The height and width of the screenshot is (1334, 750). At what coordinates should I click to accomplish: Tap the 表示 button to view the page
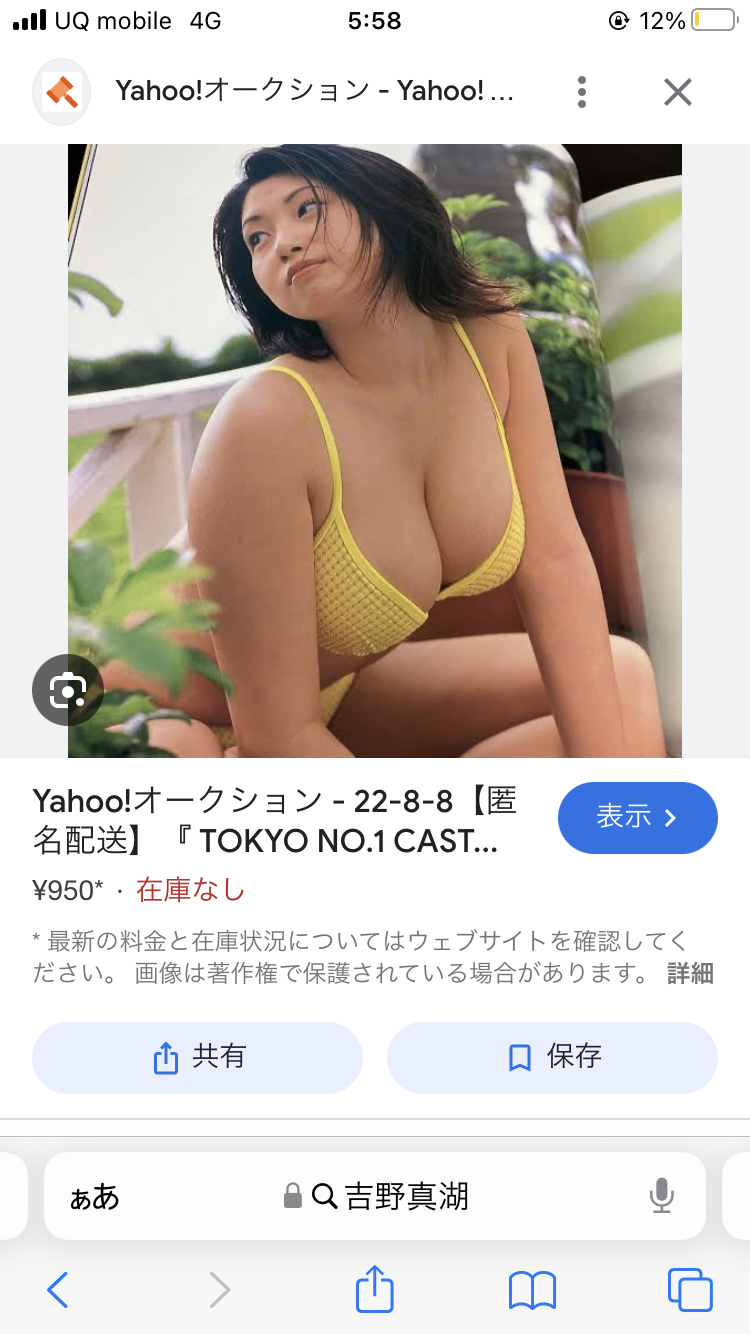tap(637, 817)
